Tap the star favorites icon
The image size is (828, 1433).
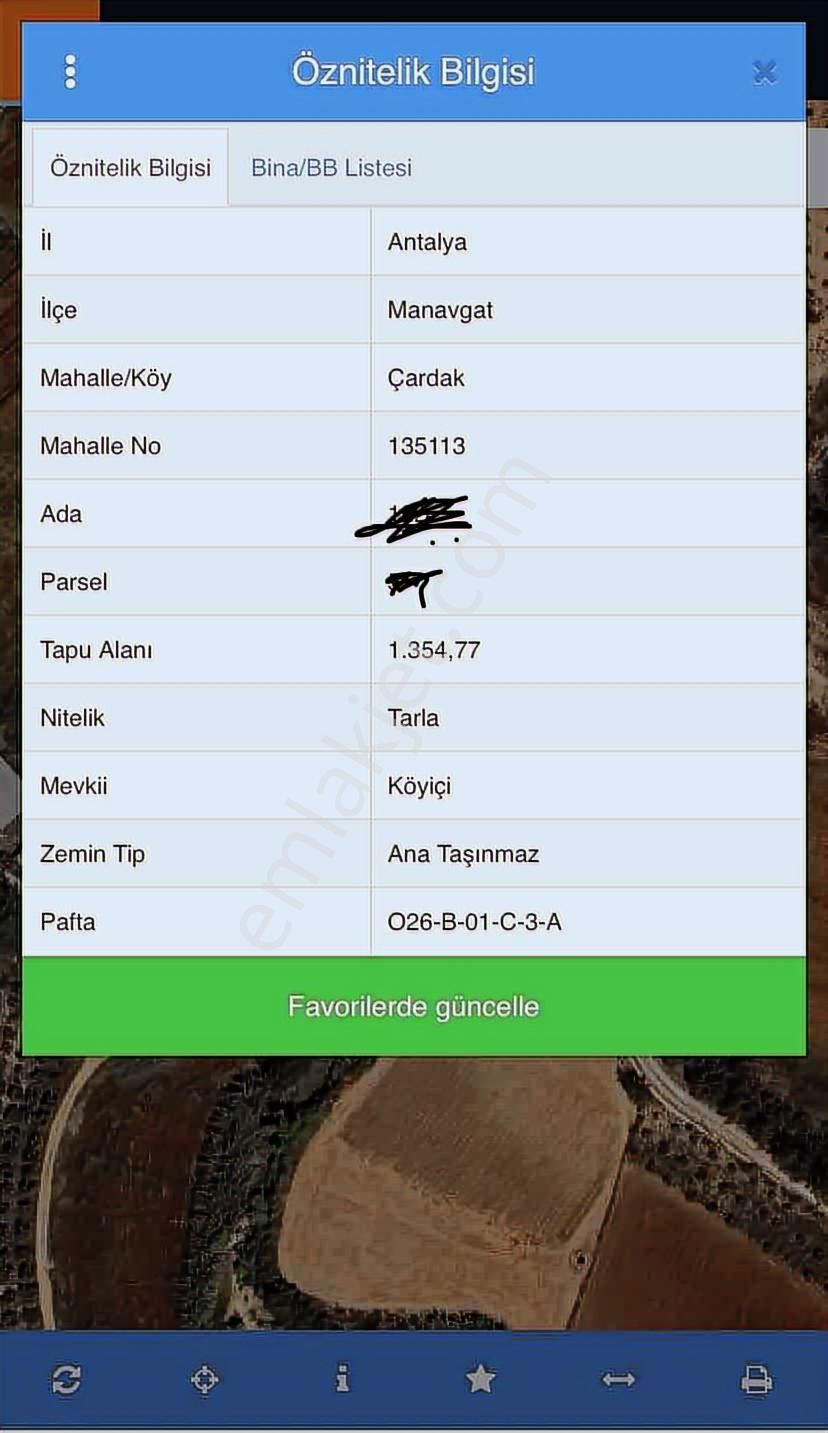(480, 1380)
